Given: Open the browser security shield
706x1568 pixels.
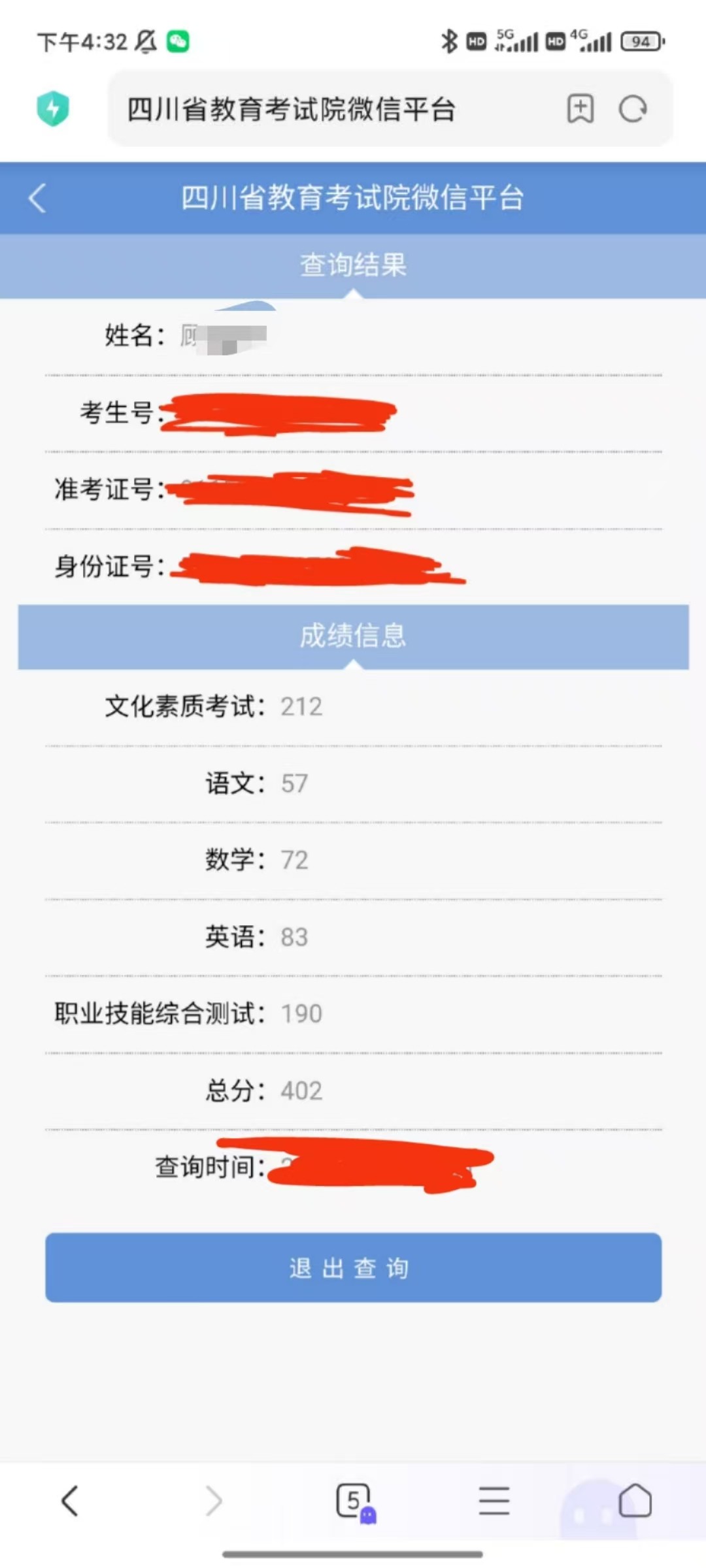Looking at the screenshot, I should pos(53,108).
